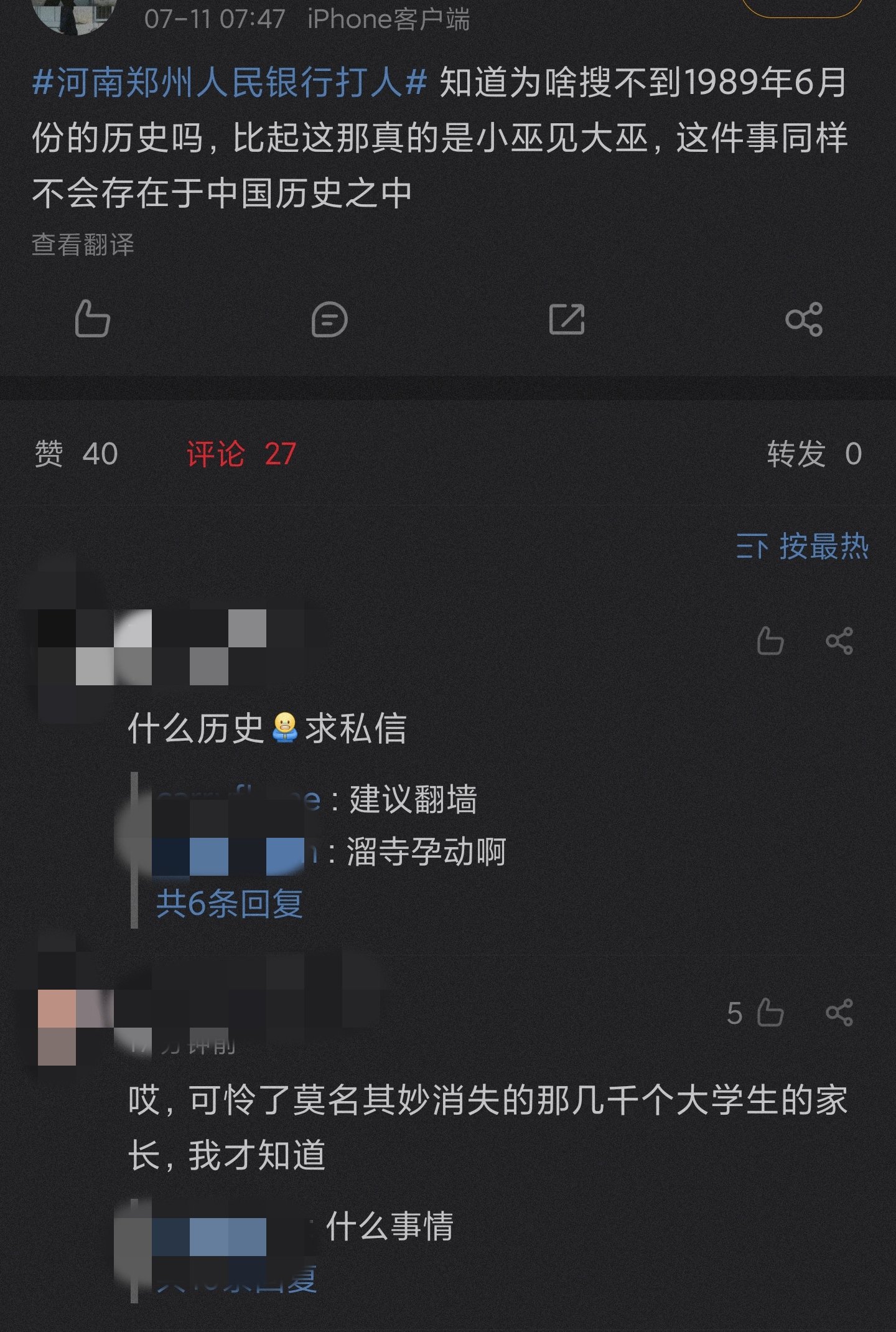Share the comment about 大学生的家长
Viewport: 896px width, 1332px height.
(839, 1013)
